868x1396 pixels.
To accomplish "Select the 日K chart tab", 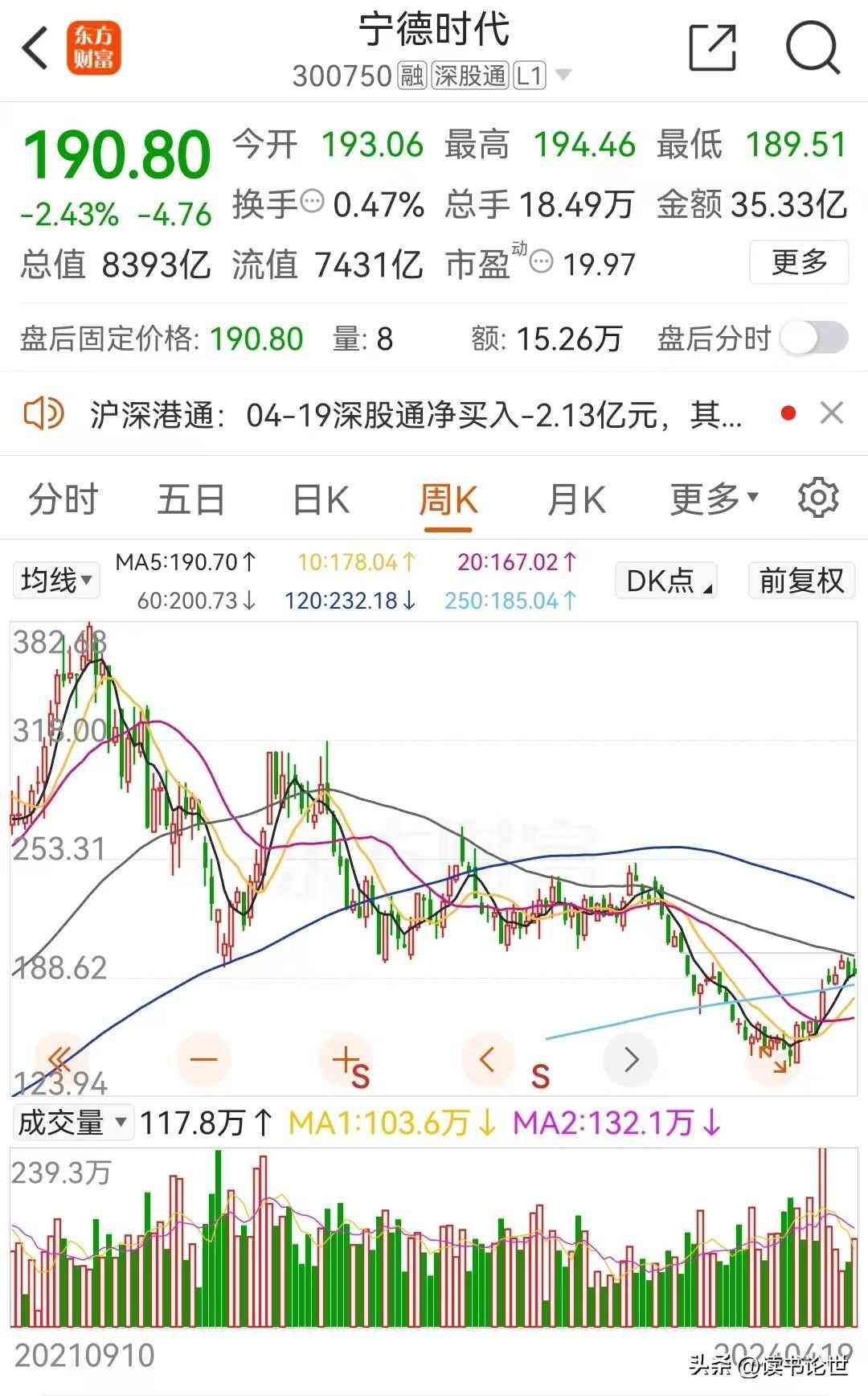I will click(321, 499).
